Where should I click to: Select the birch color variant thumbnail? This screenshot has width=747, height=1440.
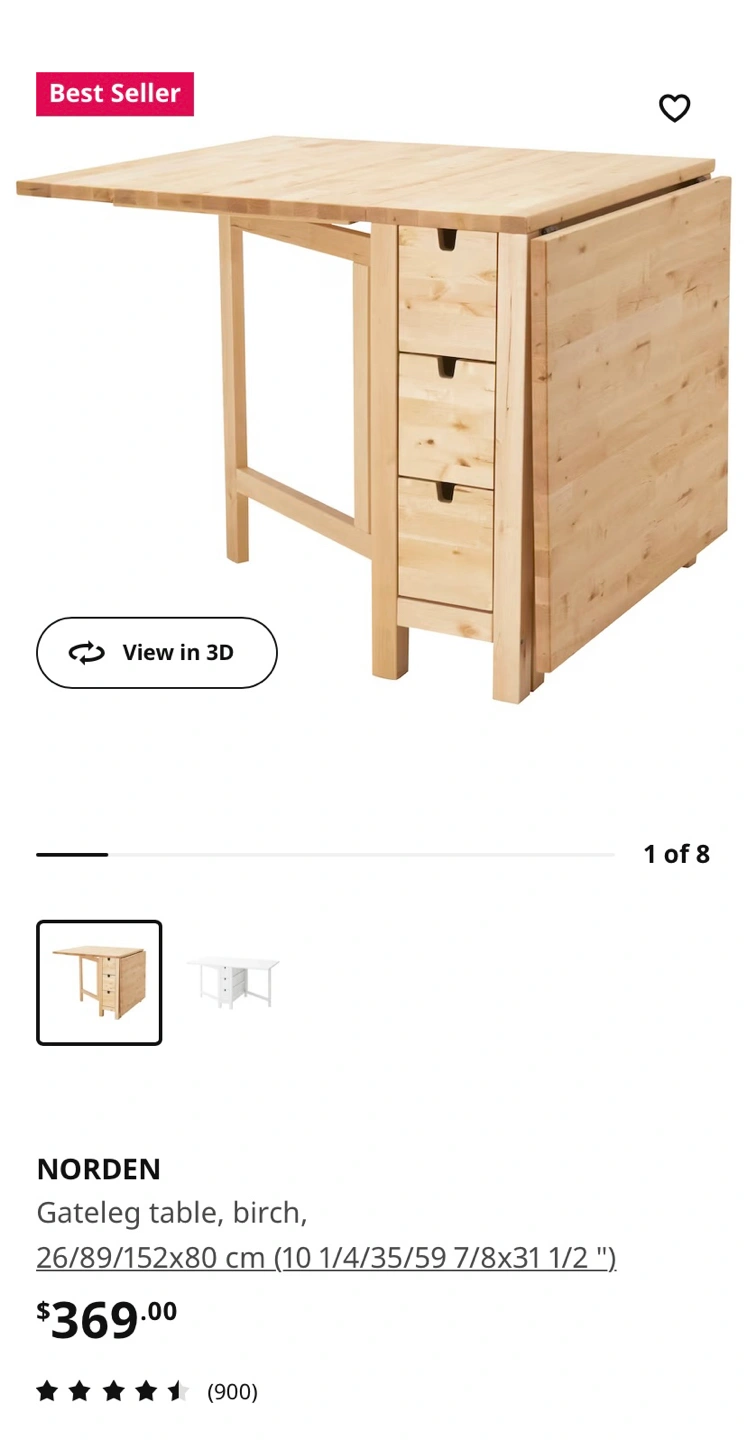coord(99,982)
